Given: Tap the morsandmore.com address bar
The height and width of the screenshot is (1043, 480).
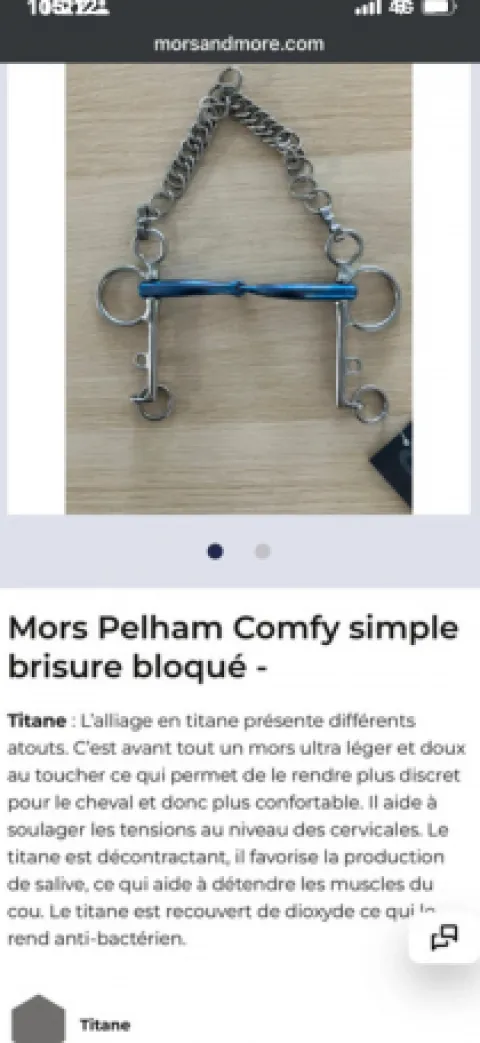Looking at the screenshot, I should pyautogui.click(x=239, y=45).
